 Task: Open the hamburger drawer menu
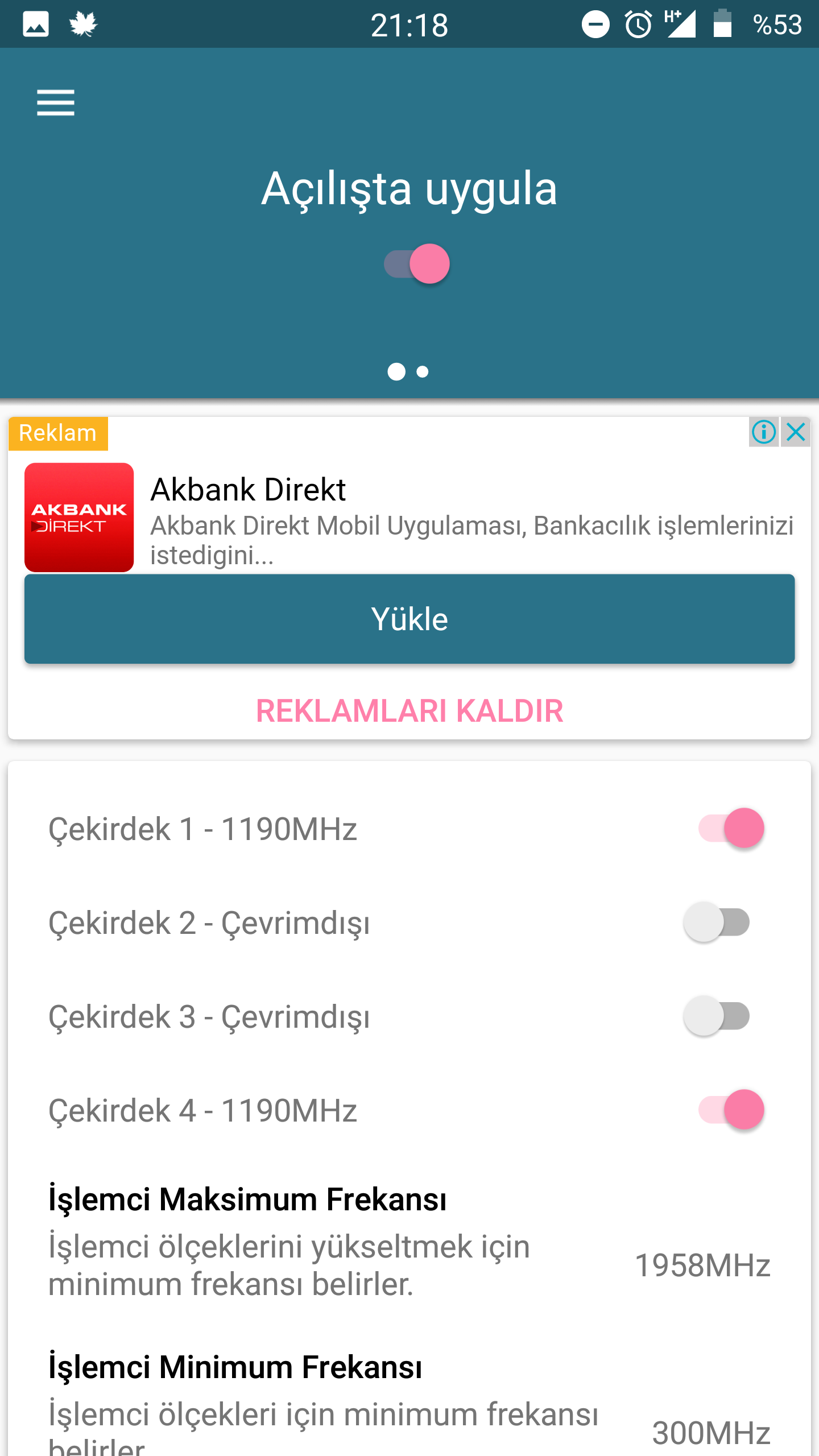pos(55,102)
